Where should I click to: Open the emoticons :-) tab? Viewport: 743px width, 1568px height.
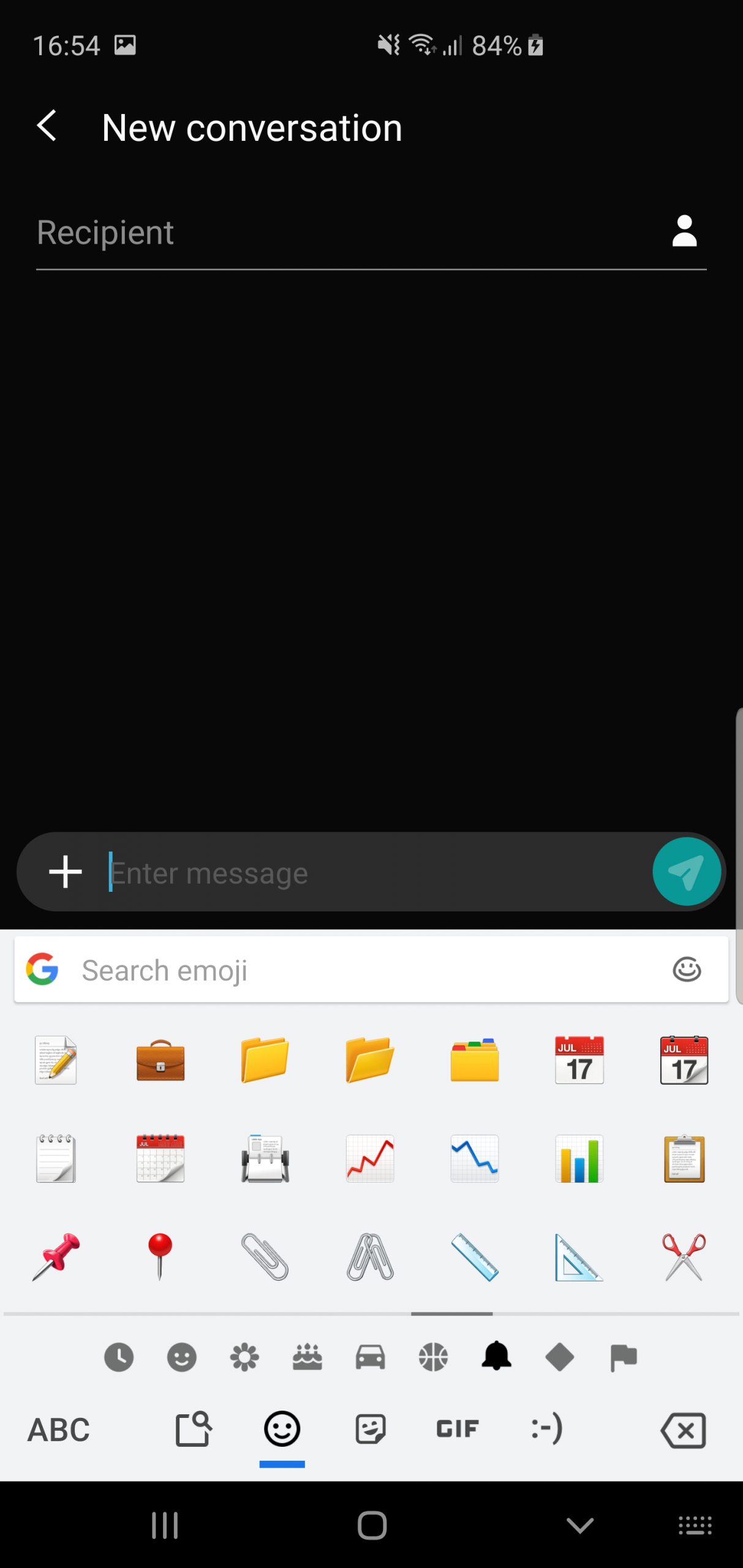pyautogui.click(x=547, y=1430)
